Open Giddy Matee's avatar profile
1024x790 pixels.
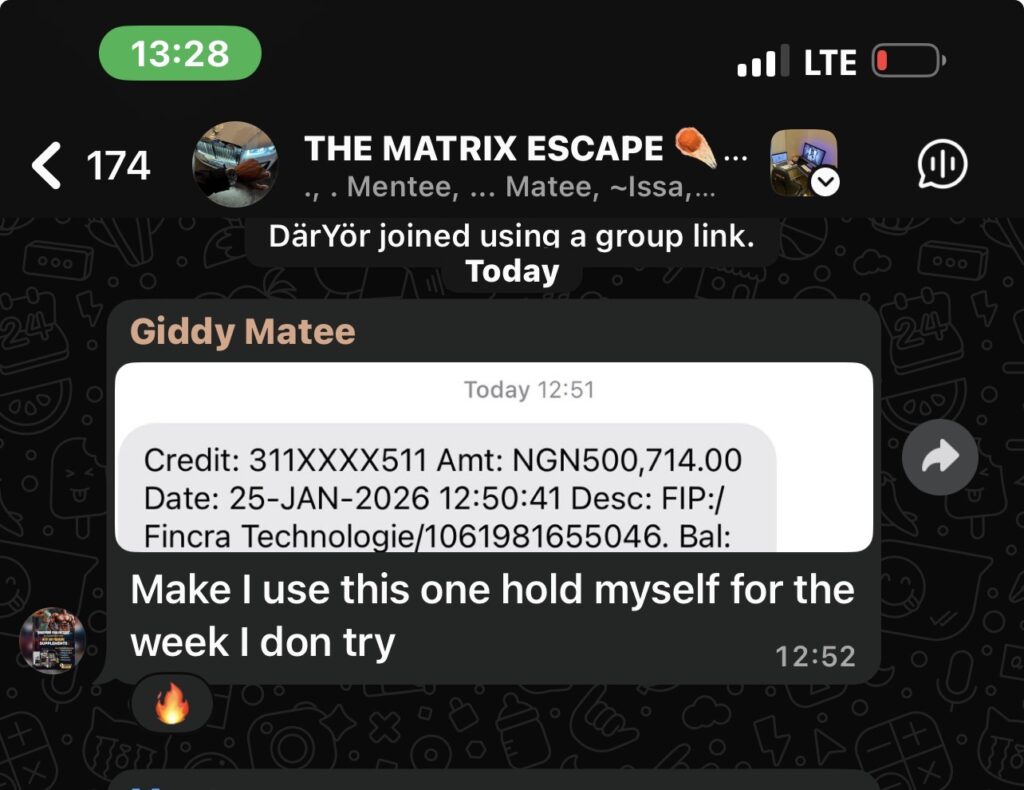(52, 640)
